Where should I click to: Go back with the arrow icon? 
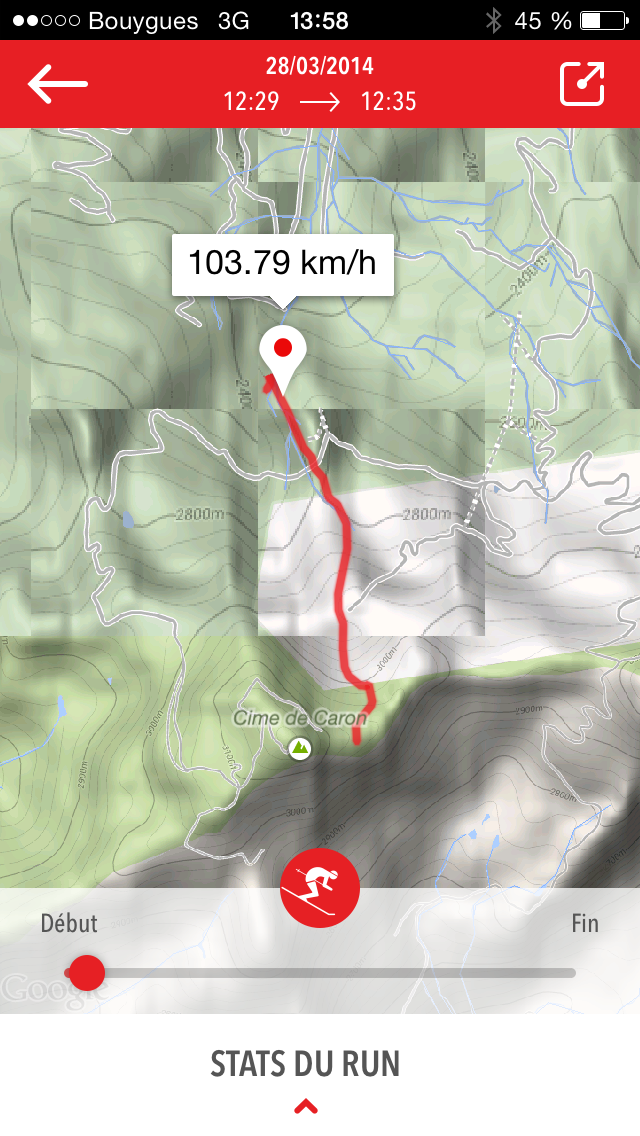(57, 84)
